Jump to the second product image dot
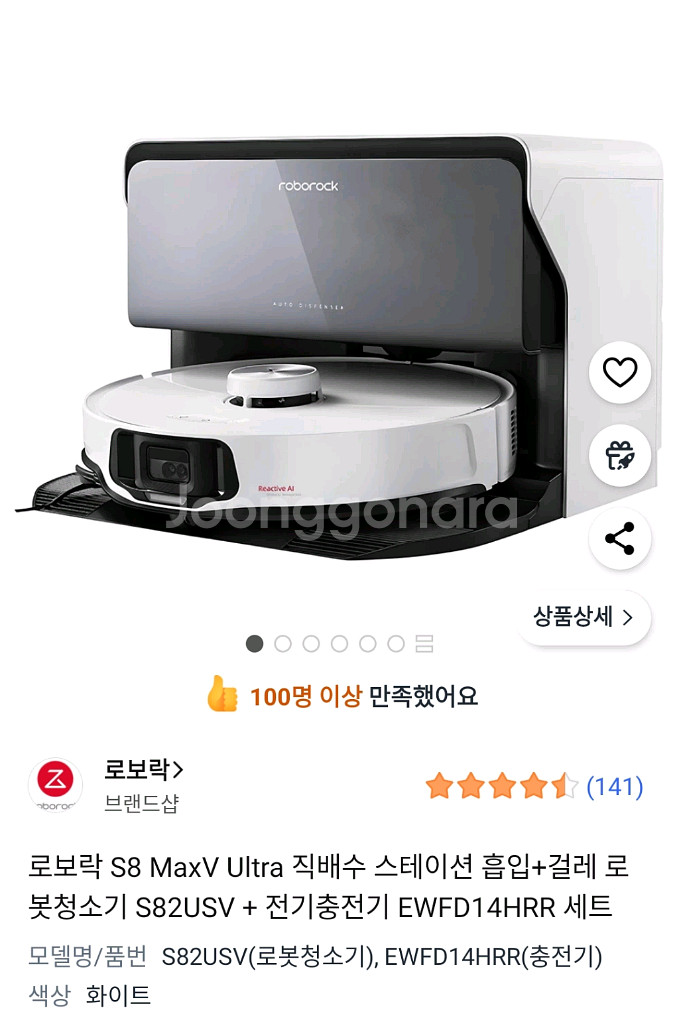679x1024 pixels. [283, 644]
